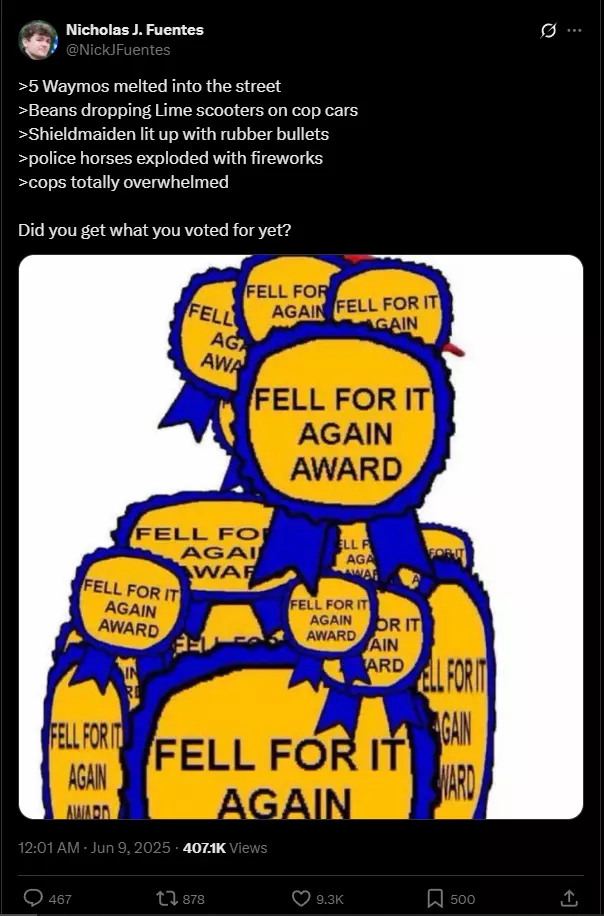The width and height of the screenshot is (604, 916).
Task: Reply to this post
Action: click(x=34, y=898)
